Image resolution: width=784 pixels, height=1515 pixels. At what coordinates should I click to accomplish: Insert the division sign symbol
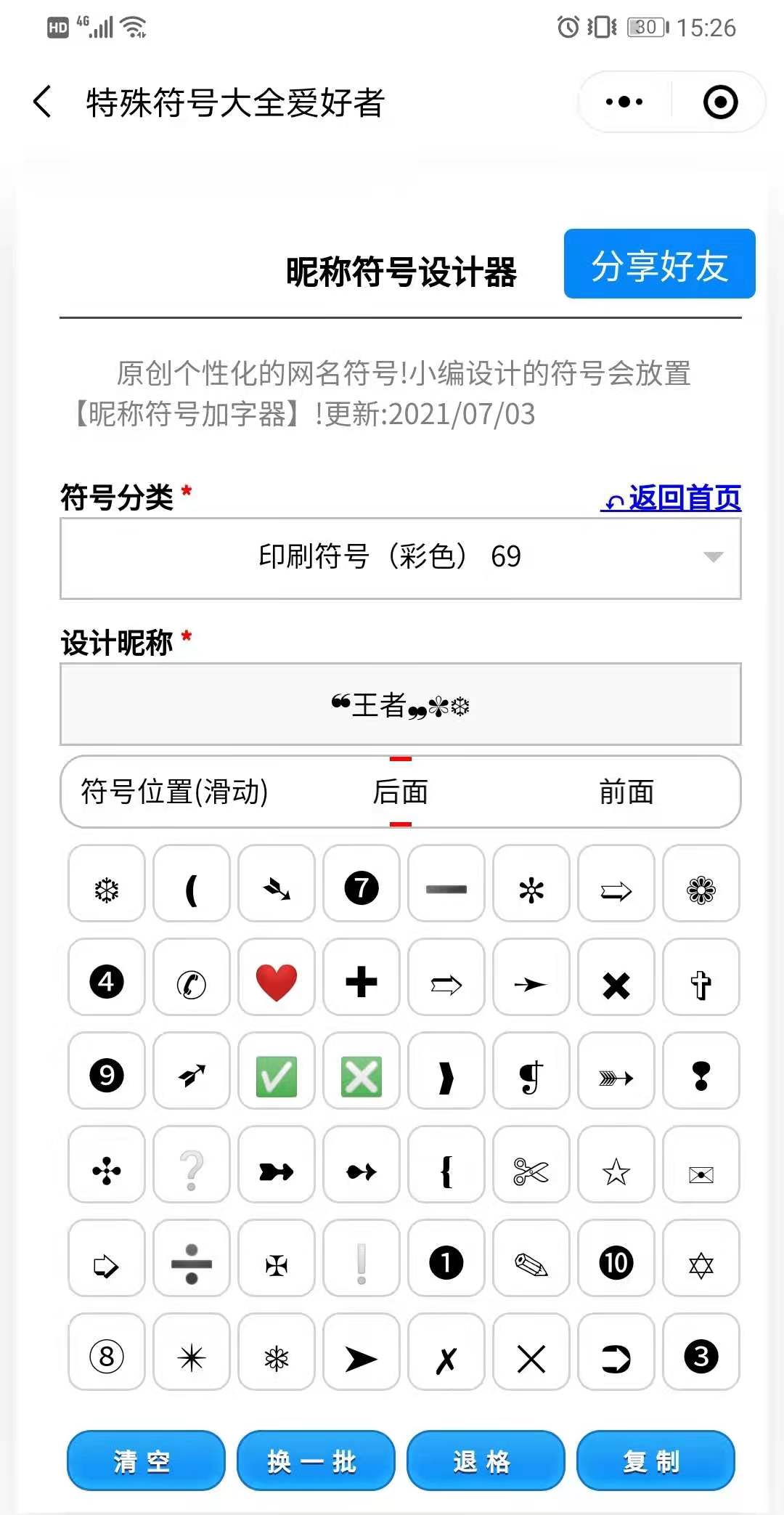point(192,1263)
